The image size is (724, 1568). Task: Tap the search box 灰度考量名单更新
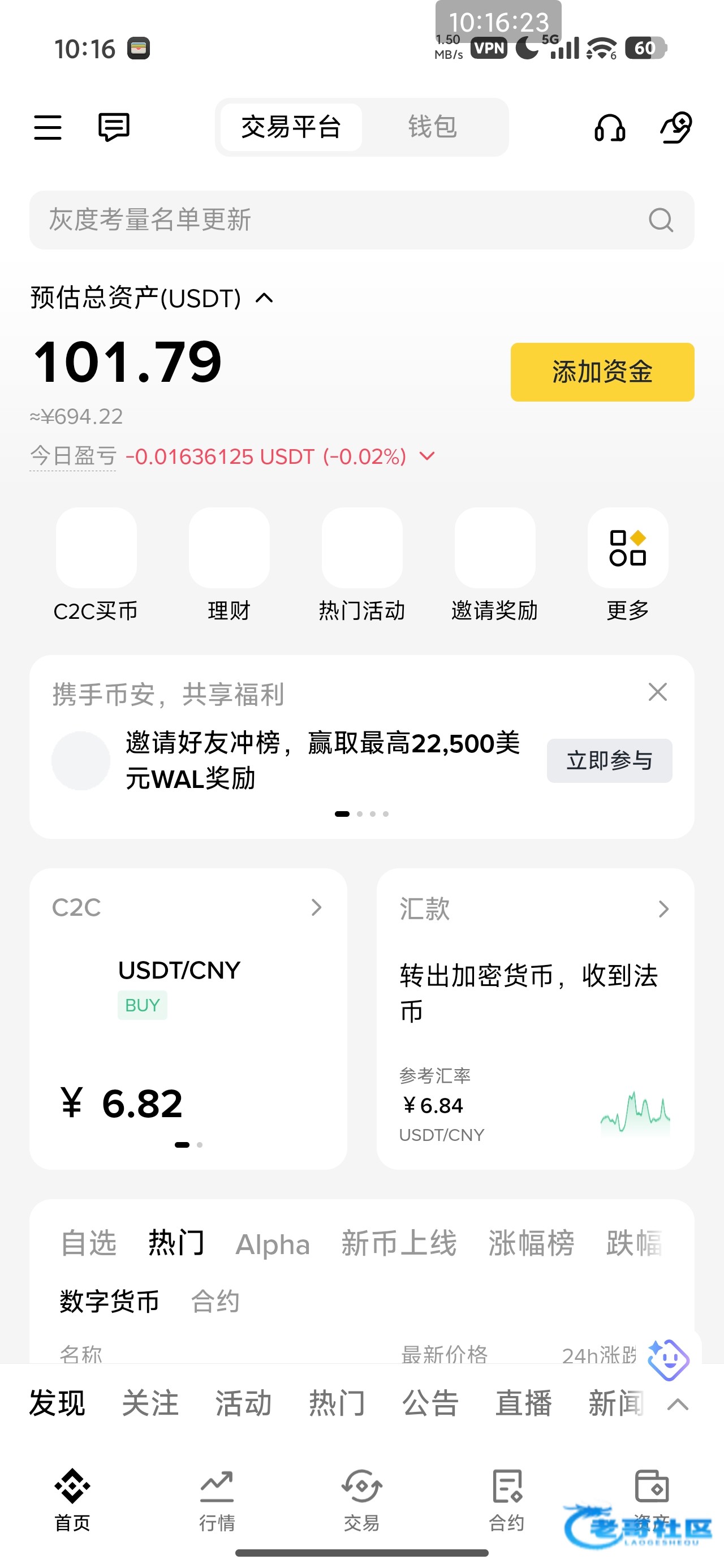[361, 219]
